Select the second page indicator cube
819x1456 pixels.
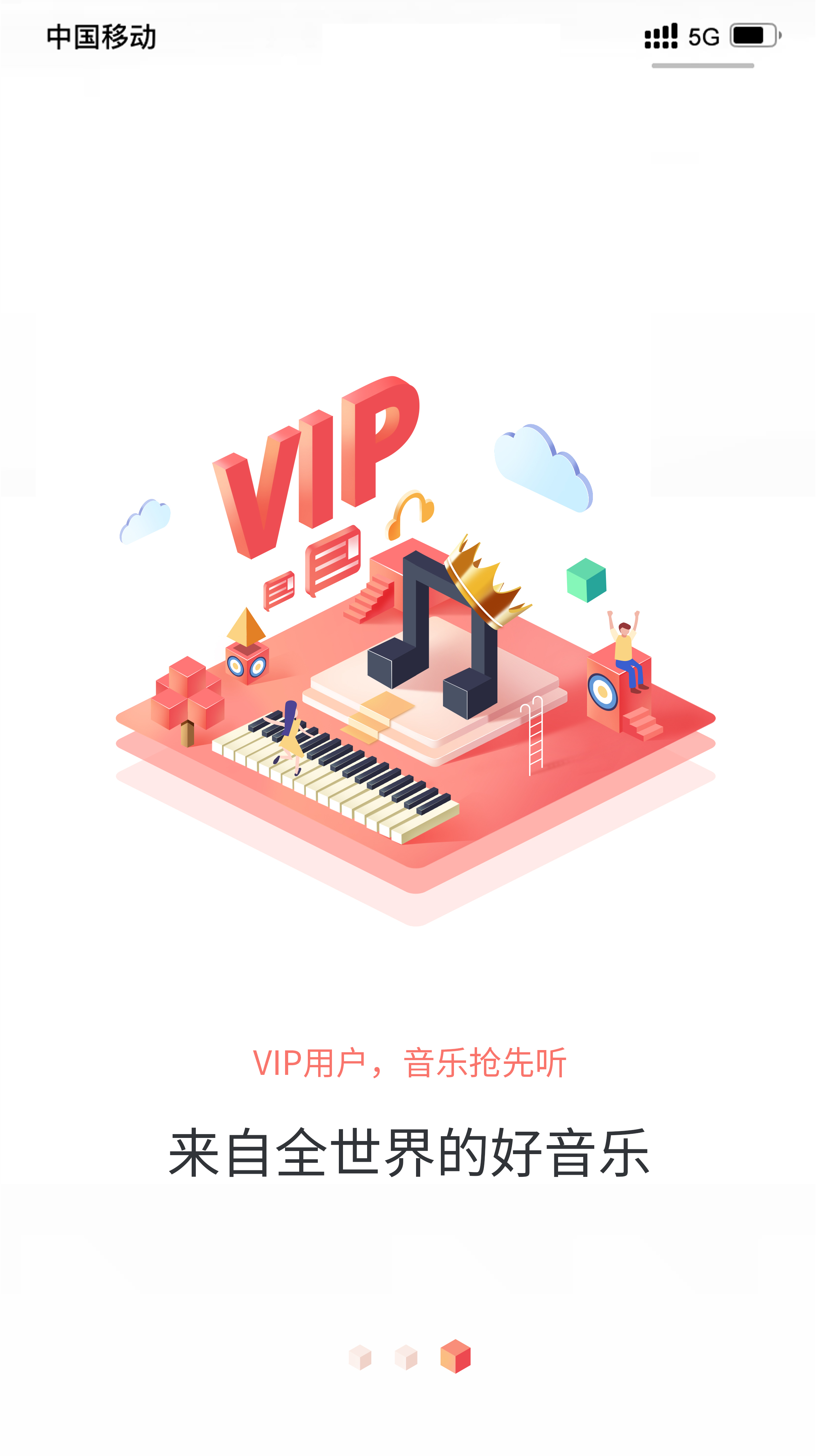pyautogui.click(x=406, y=1358)
